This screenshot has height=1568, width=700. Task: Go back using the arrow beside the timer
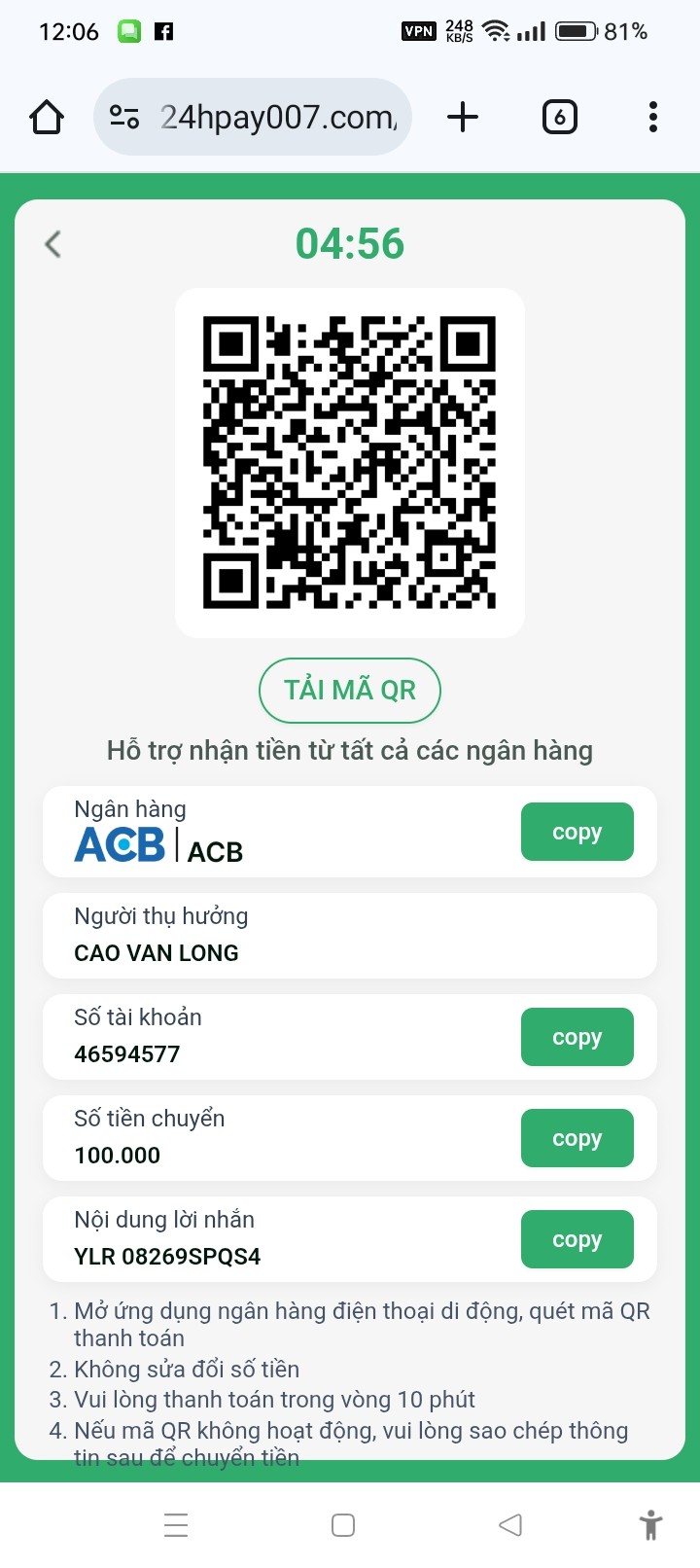tap(53, 244)
